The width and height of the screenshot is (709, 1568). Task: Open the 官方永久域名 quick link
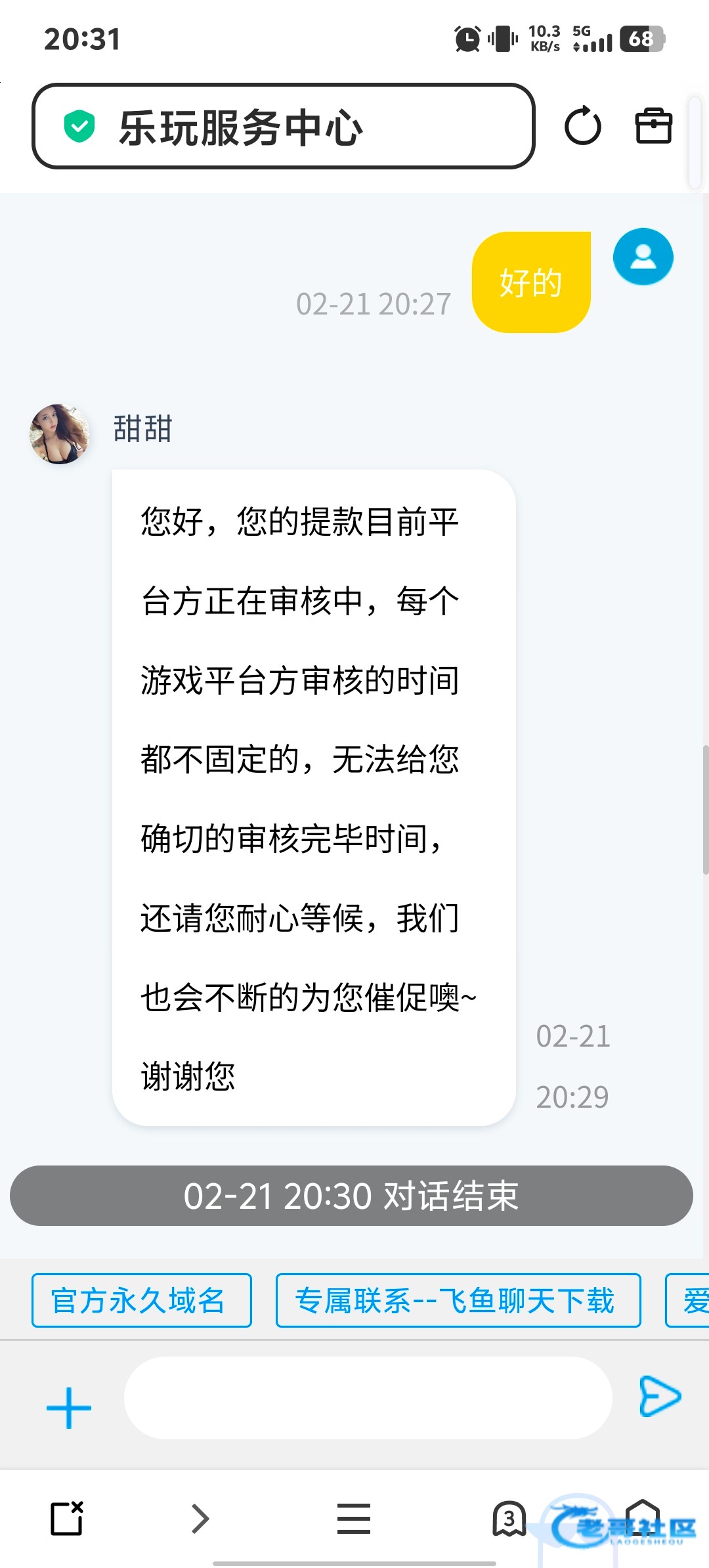141,1300
